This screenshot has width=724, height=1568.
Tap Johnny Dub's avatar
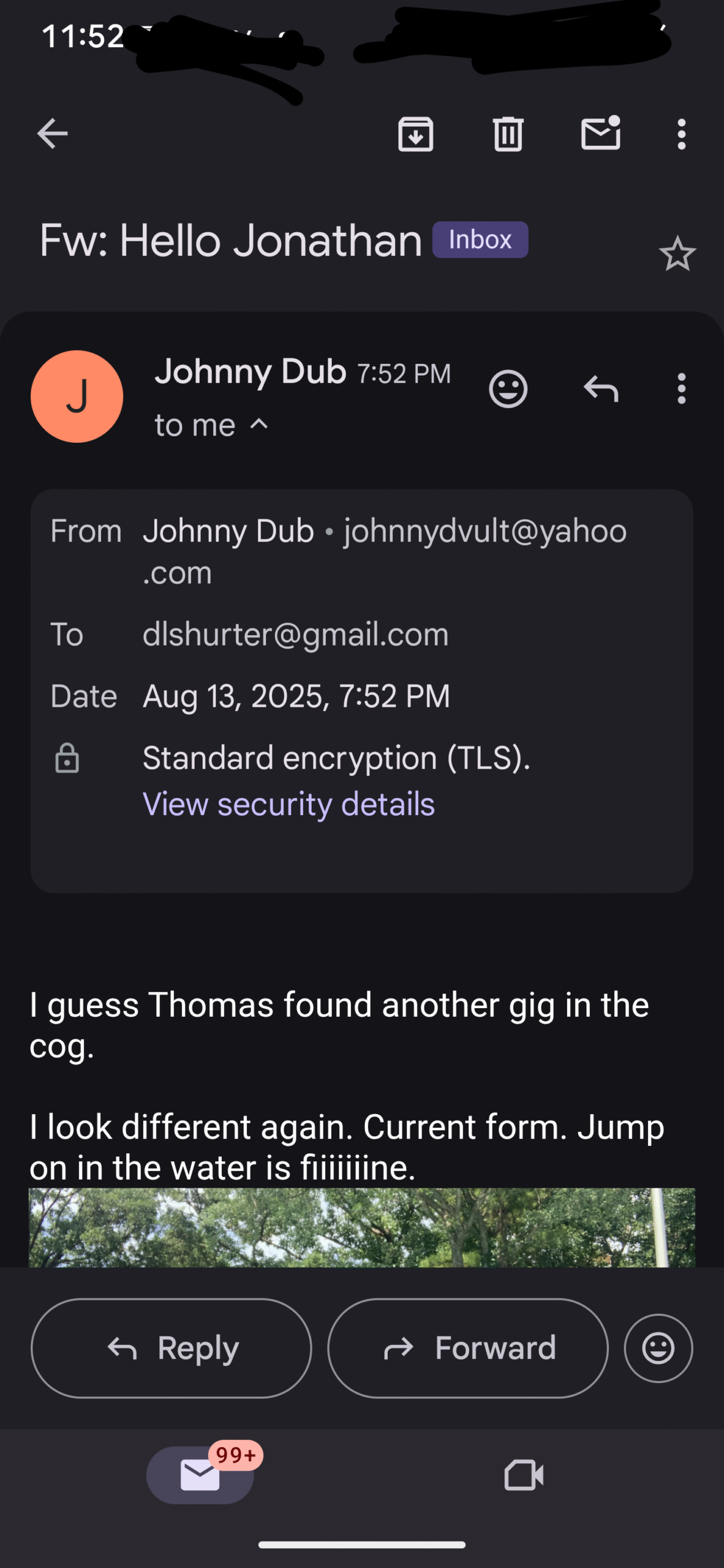[77, 396]
